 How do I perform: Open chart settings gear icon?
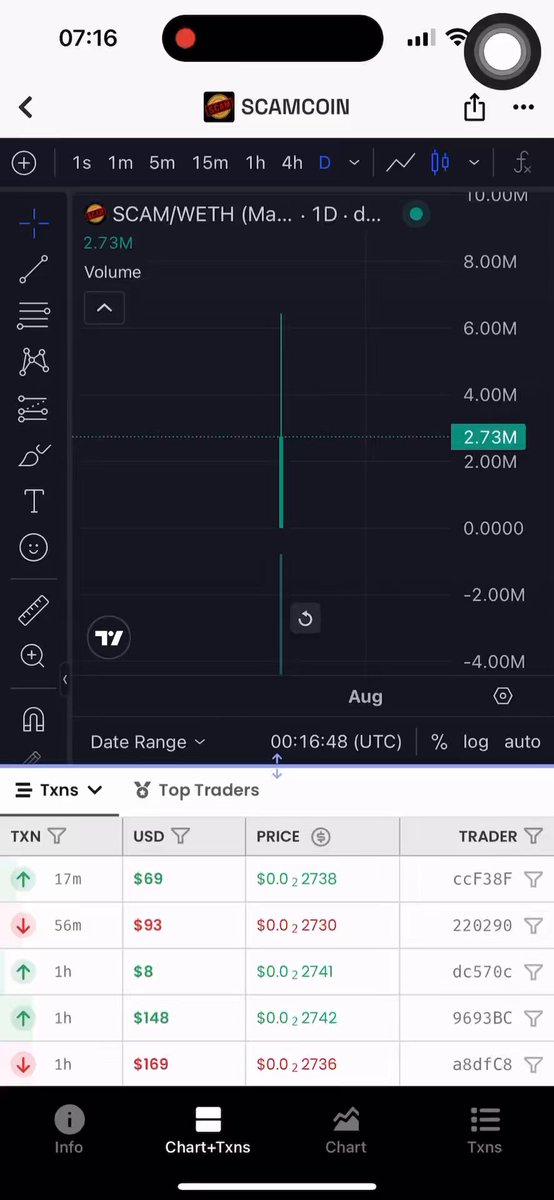[503, 696]
